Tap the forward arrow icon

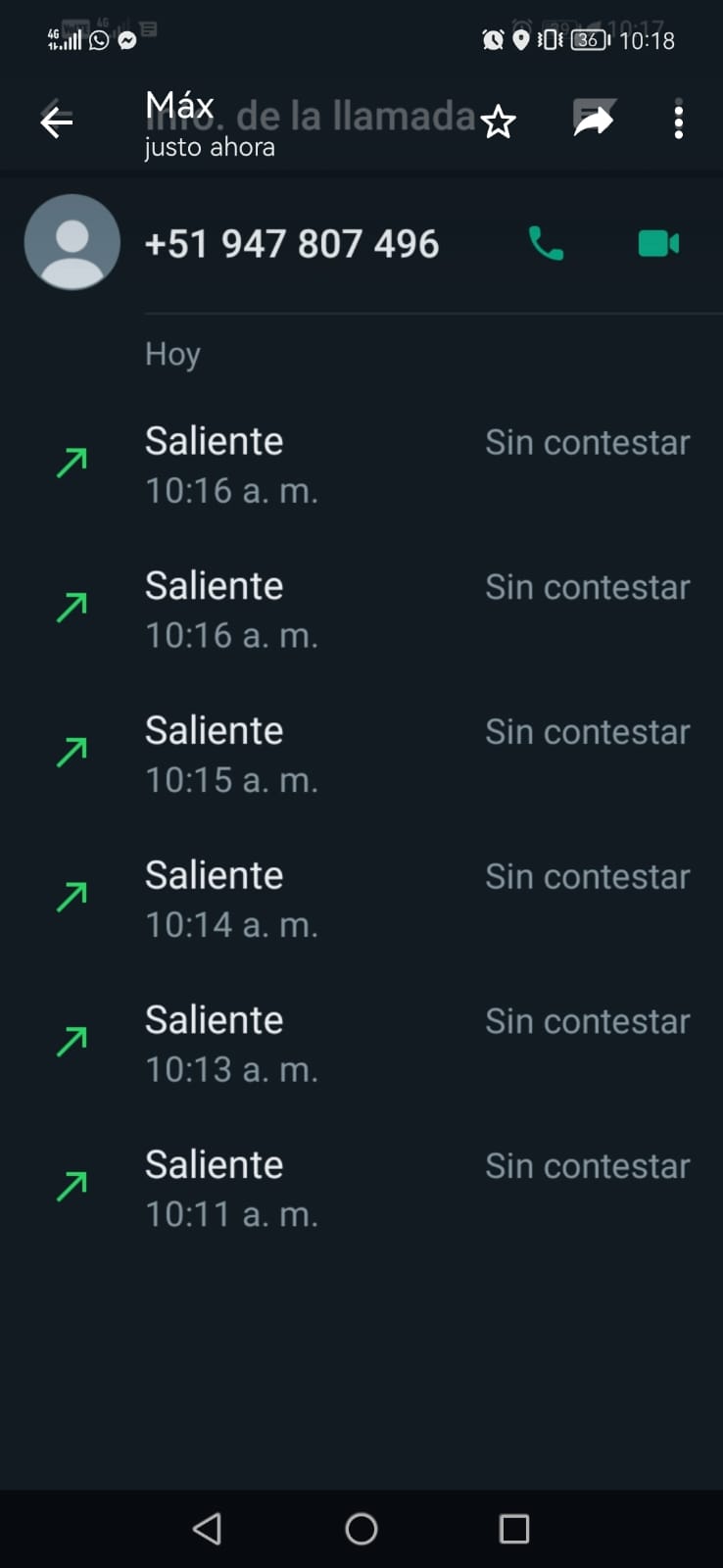click(x=594, y=120)
